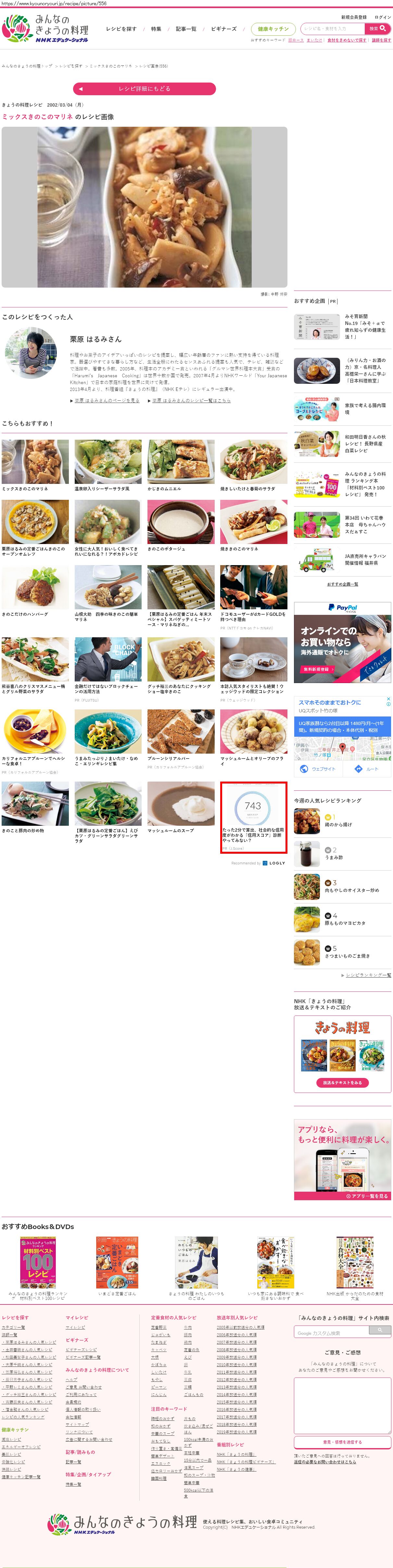Screen dimensions: 393x1568
Task: Tap the 放送＆テキストをみる button
Action: 342,1082
